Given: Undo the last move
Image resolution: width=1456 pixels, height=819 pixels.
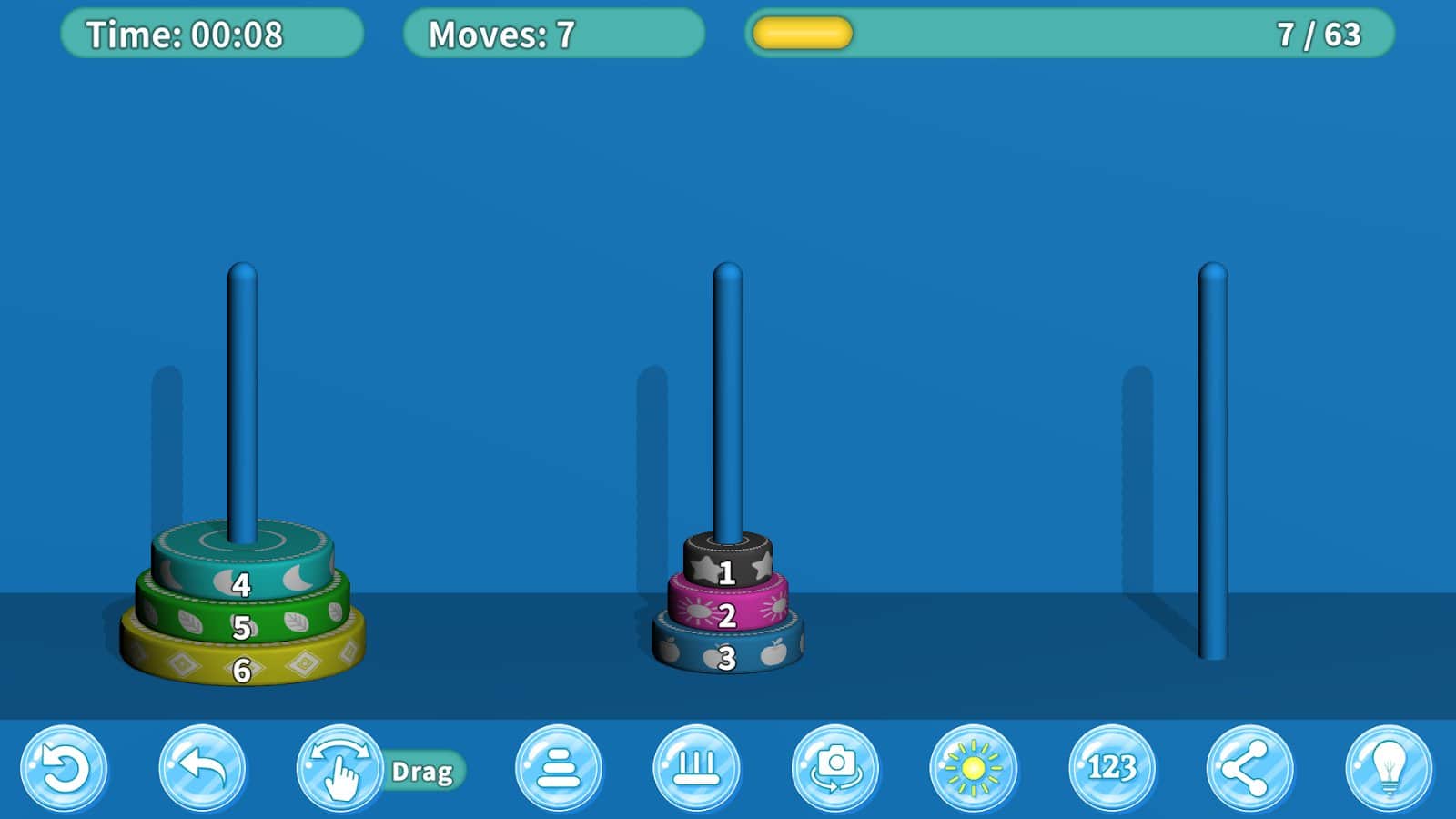Looking at the screenshot, I should pyautogui.click(x=202, y=769).
